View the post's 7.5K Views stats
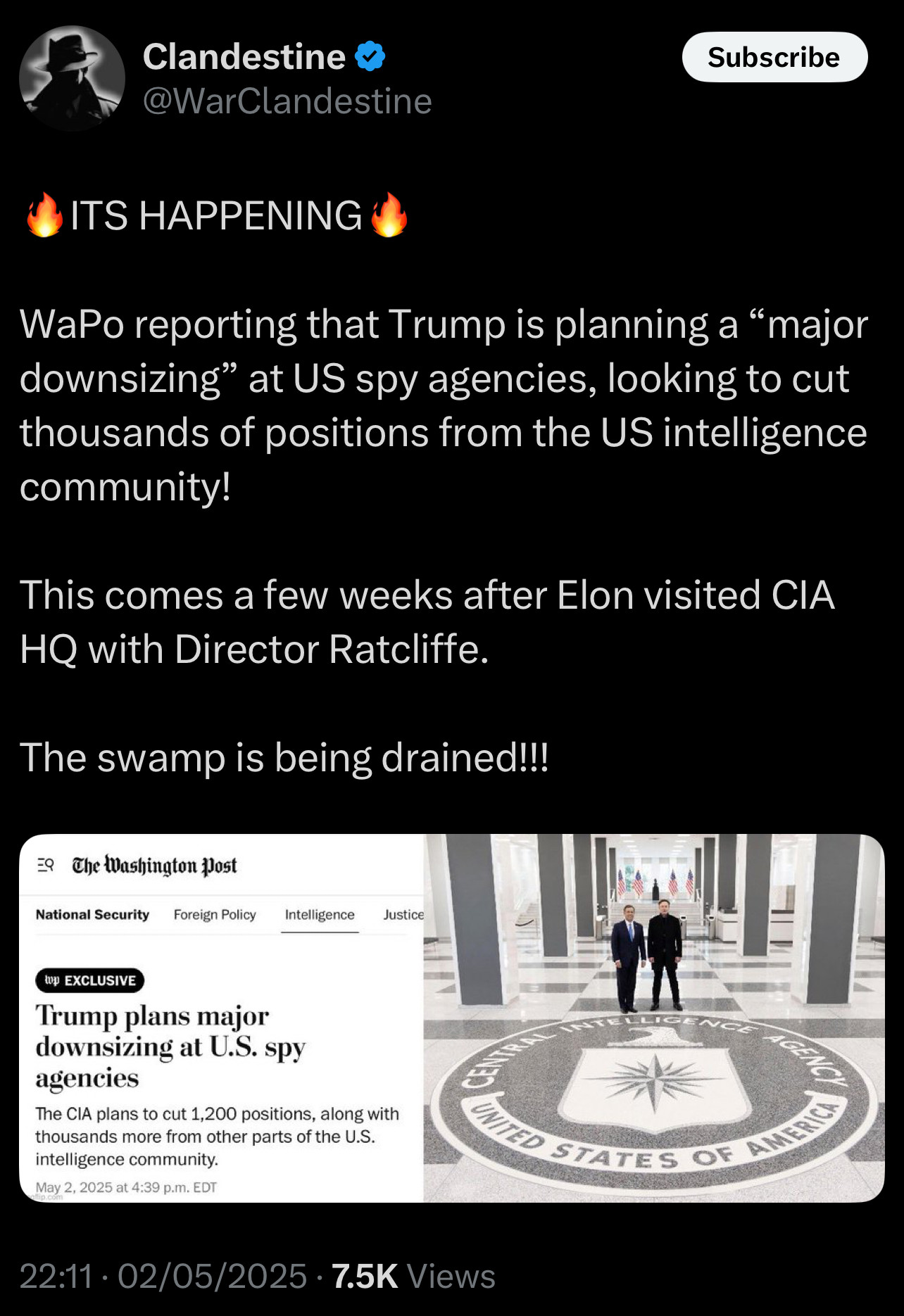Screen dimensions: 904x1316 tap(413, 1276)
